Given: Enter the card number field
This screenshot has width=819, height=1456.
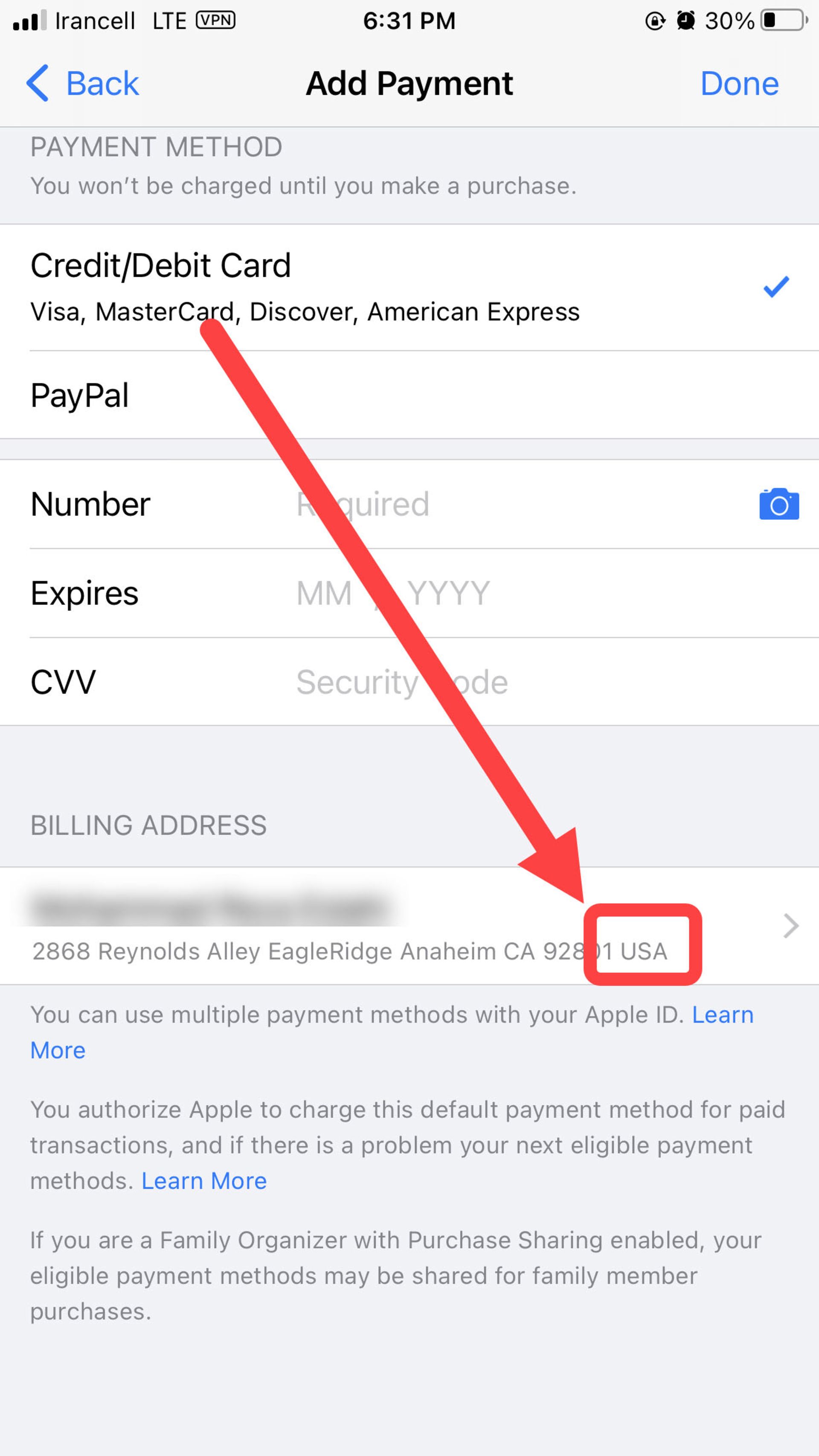Looking at the screenshot, I should point(452,504).
